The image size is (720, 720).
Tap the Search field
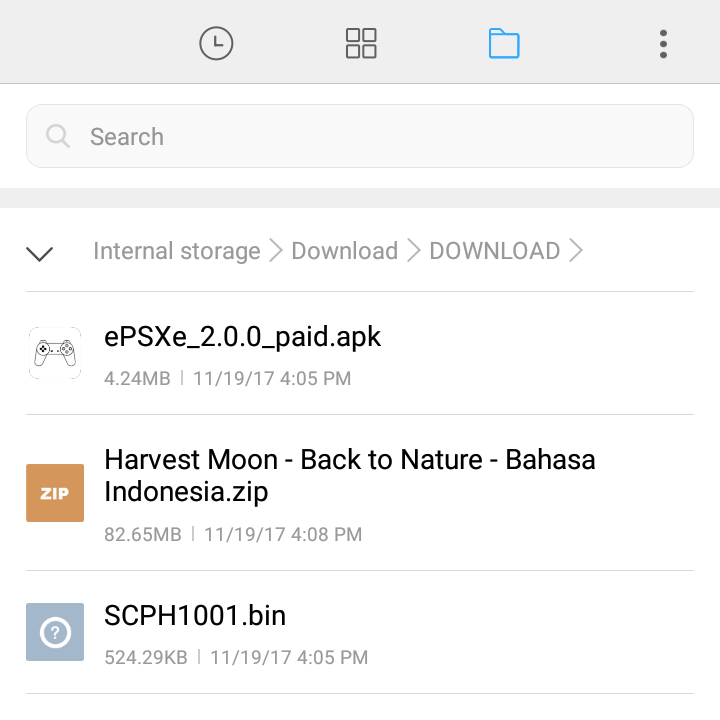click(360, 136)
